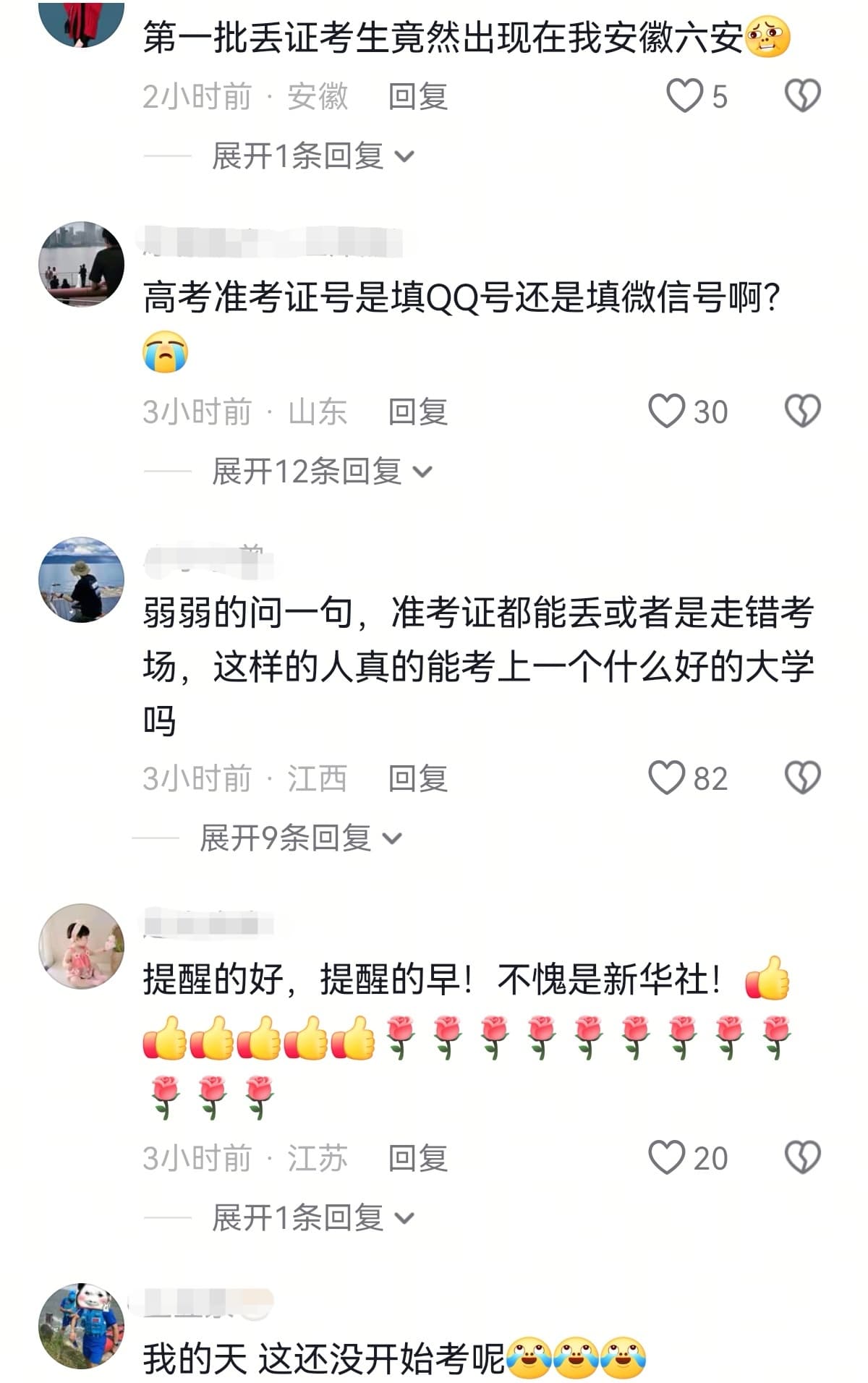Expand 1 reply under the 江苏 comment
This screenshot has height=1383, width=868.
pyautogui.click(x=312, y=1218)
